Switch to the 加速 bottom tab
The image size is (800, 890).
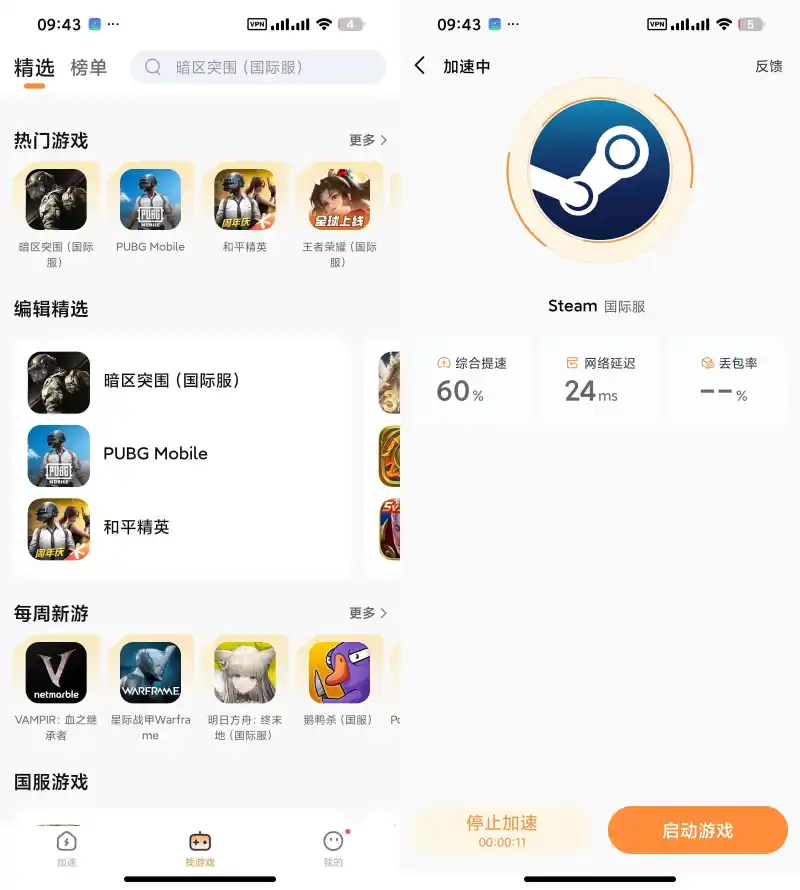tap(66, 848)
